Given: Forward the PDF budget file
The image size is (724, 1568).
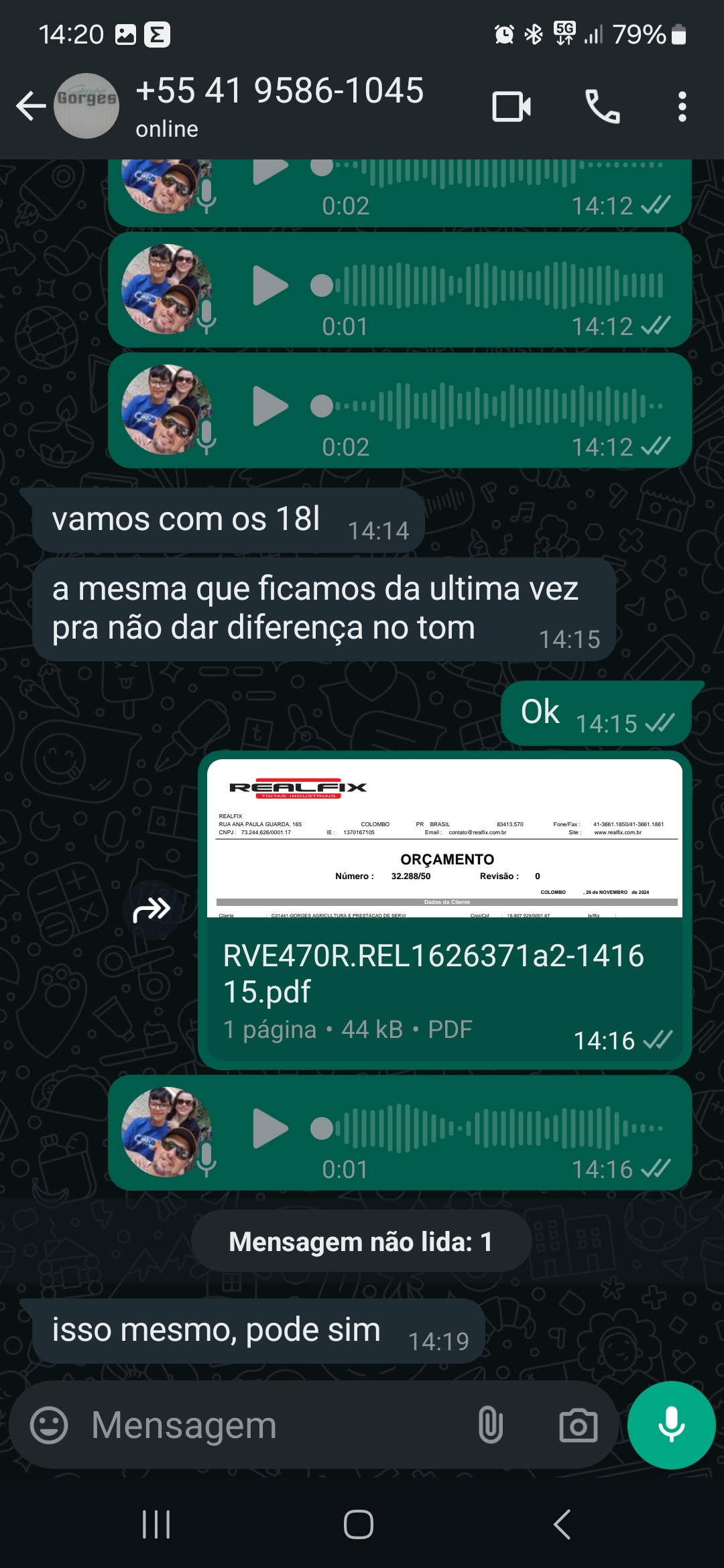Looking at the screenshot, I should 152,909.
